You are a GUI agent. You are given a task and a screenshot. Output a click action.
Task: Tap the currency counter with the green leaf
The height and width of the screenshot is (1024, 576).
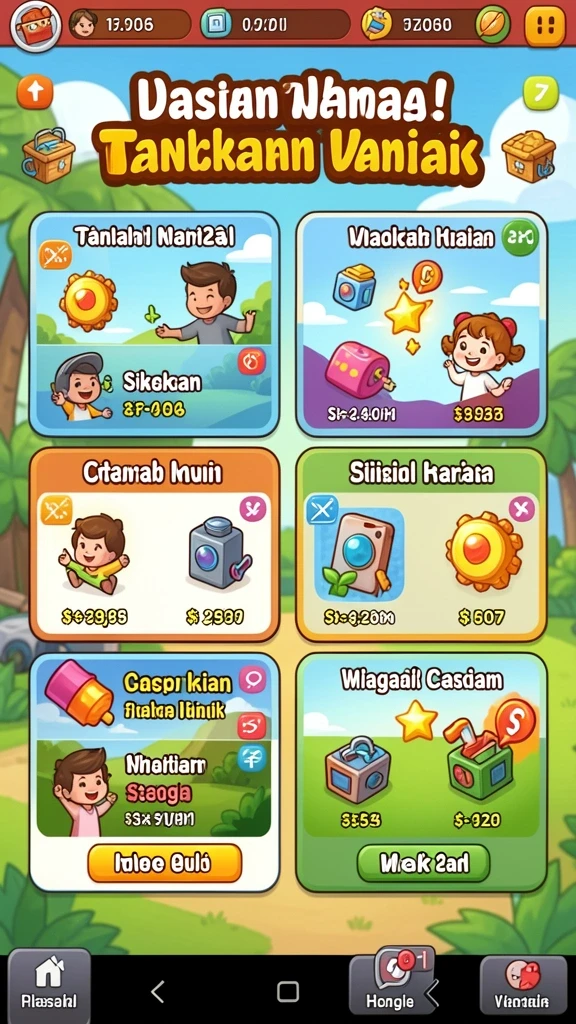point(436,25)
